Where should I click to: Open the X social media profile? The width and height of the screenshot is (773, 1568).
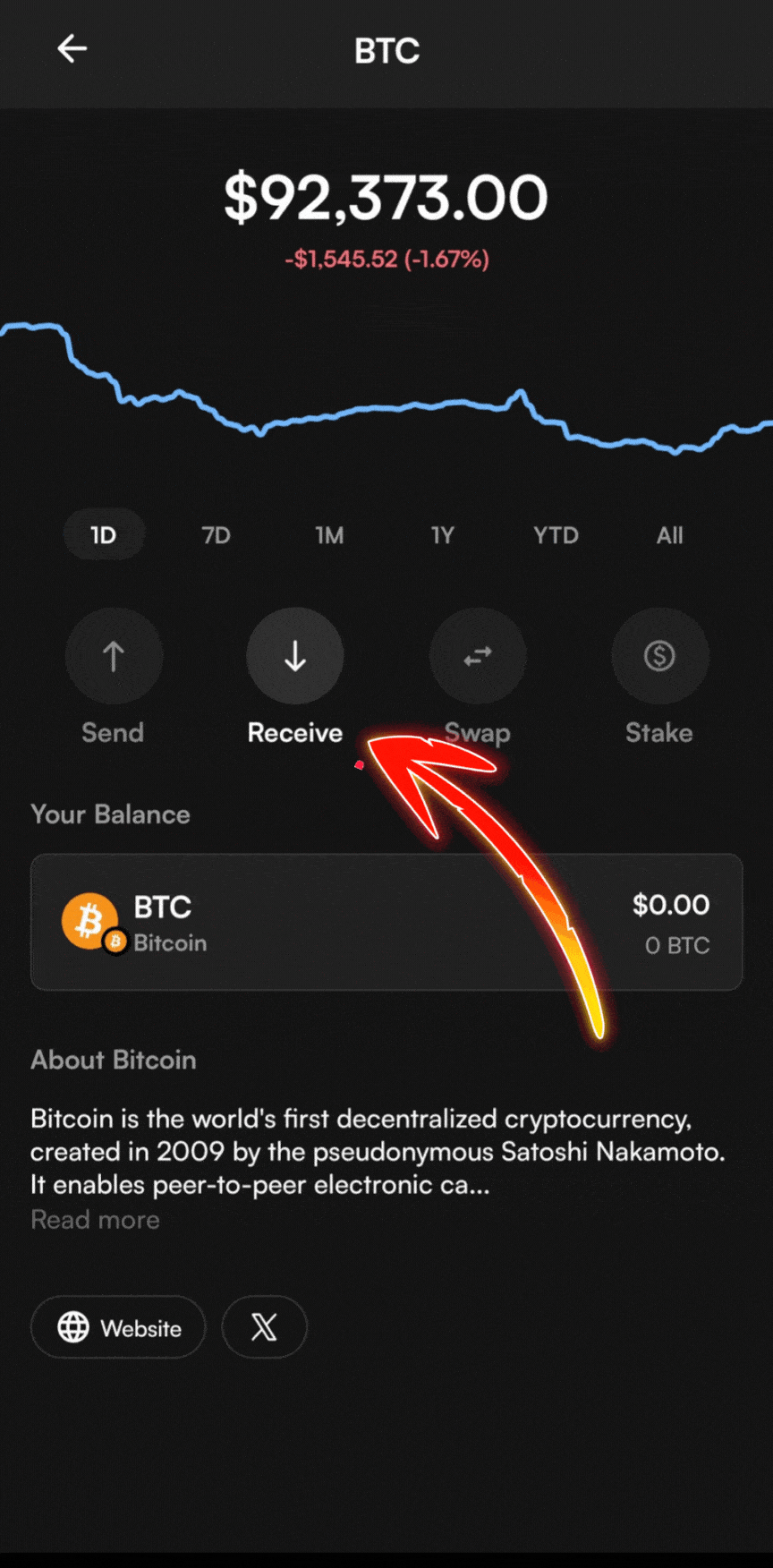point(265,1327)
